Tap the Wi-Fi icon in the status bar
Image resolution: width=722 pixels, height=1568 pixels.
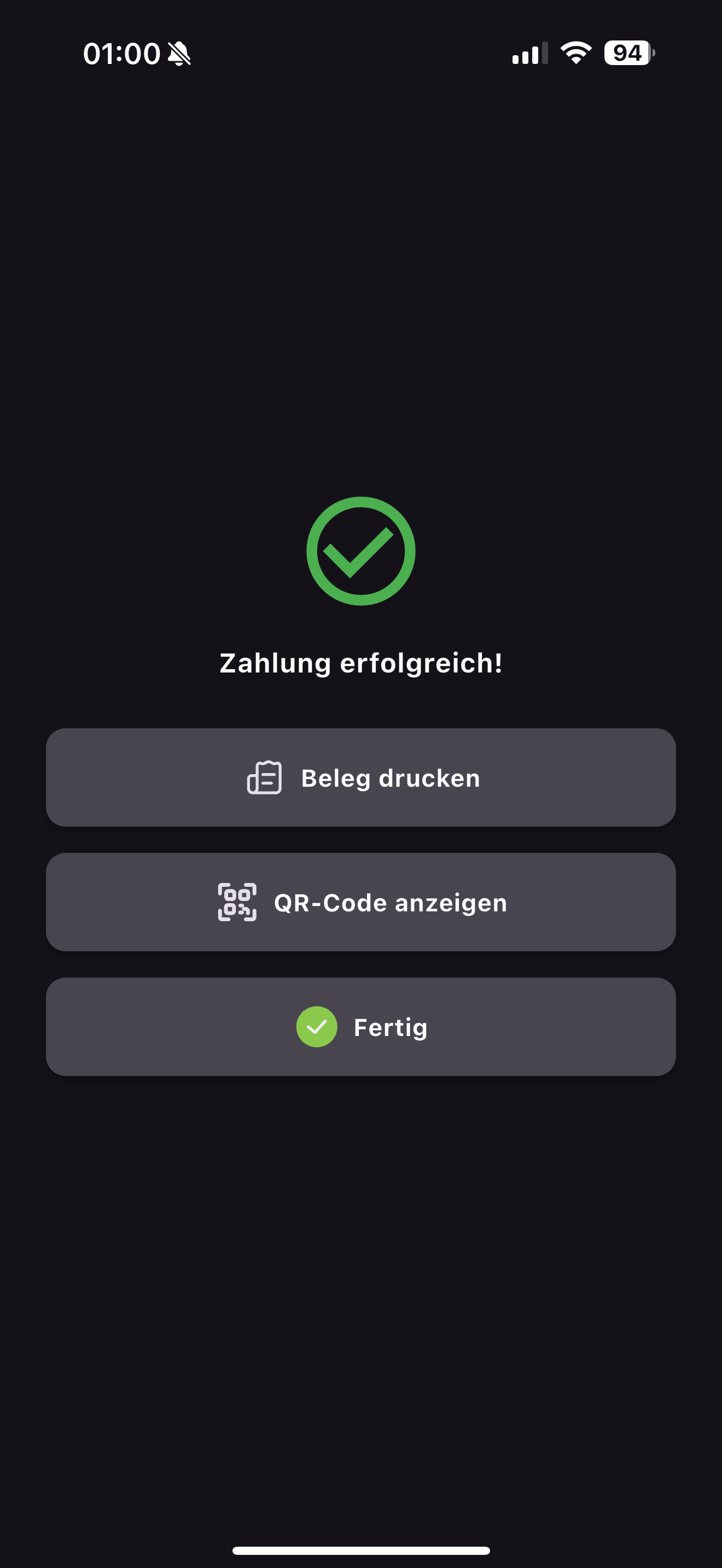[x=574, y=54]
